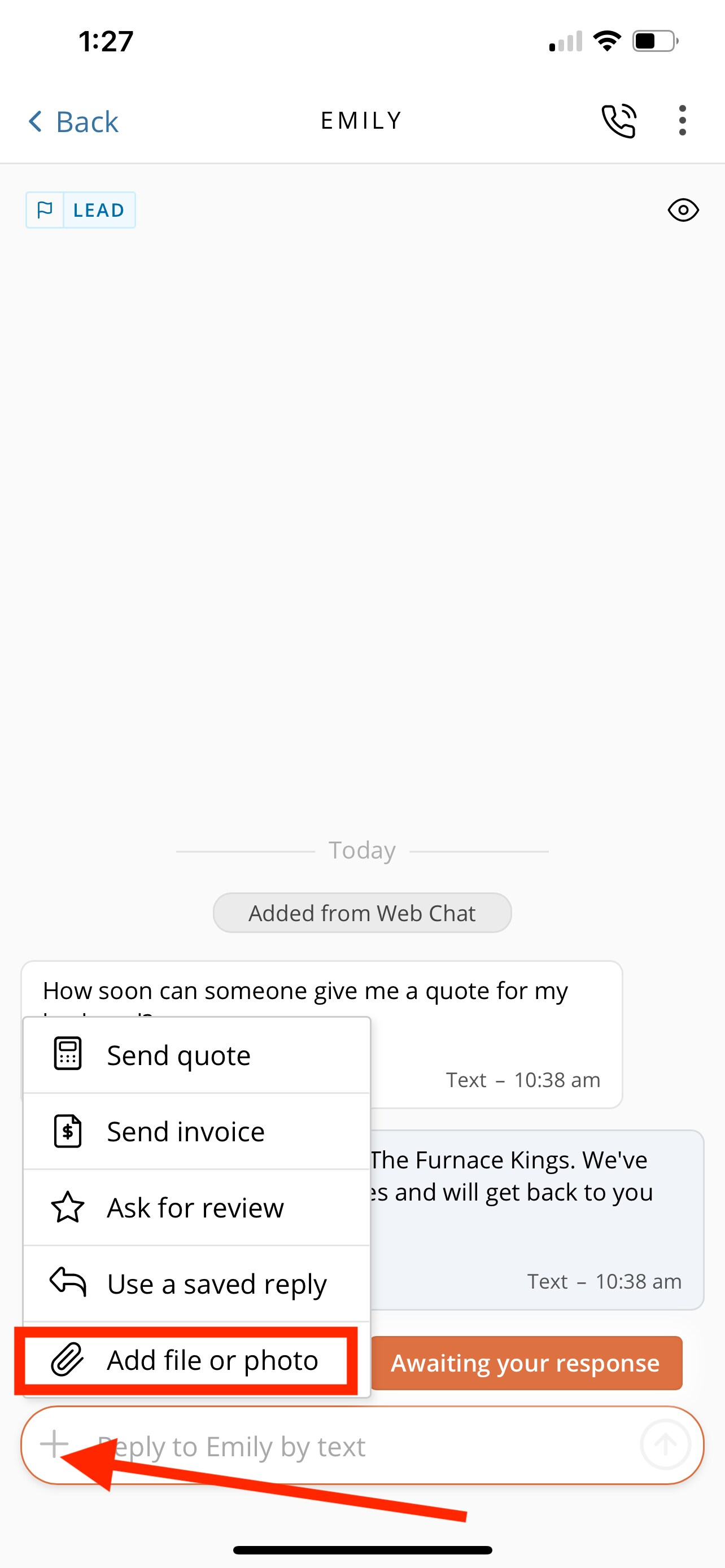The width and height of the screenshot is (725, 1568).
Task: Select Ask for review
Action: click(196, 1208)
